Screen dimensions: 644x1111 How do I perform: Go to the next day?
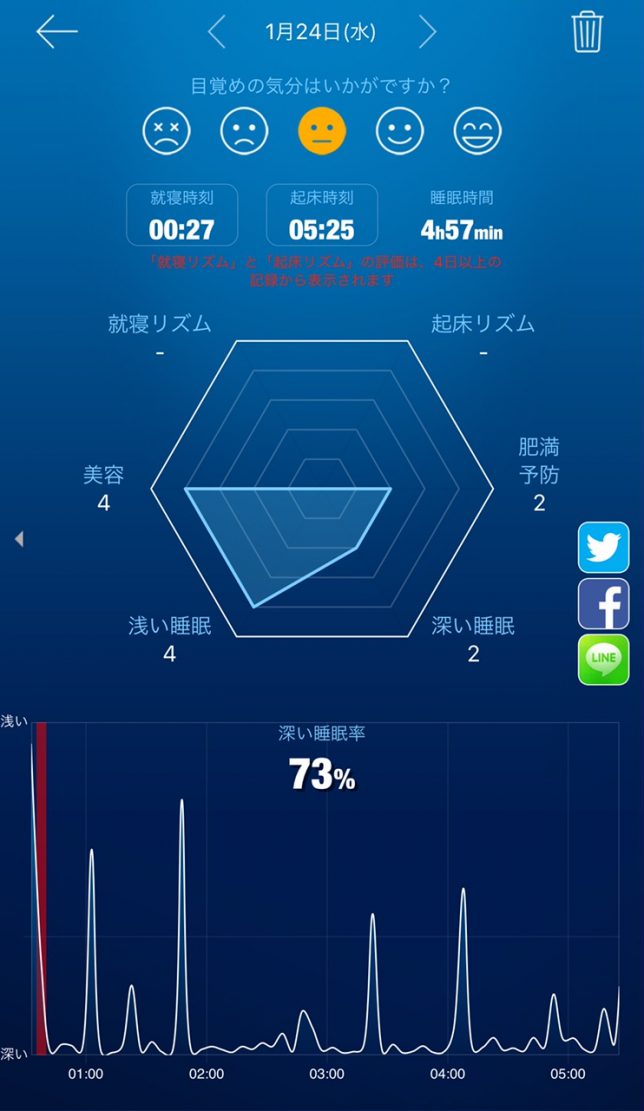coord(427,33)
